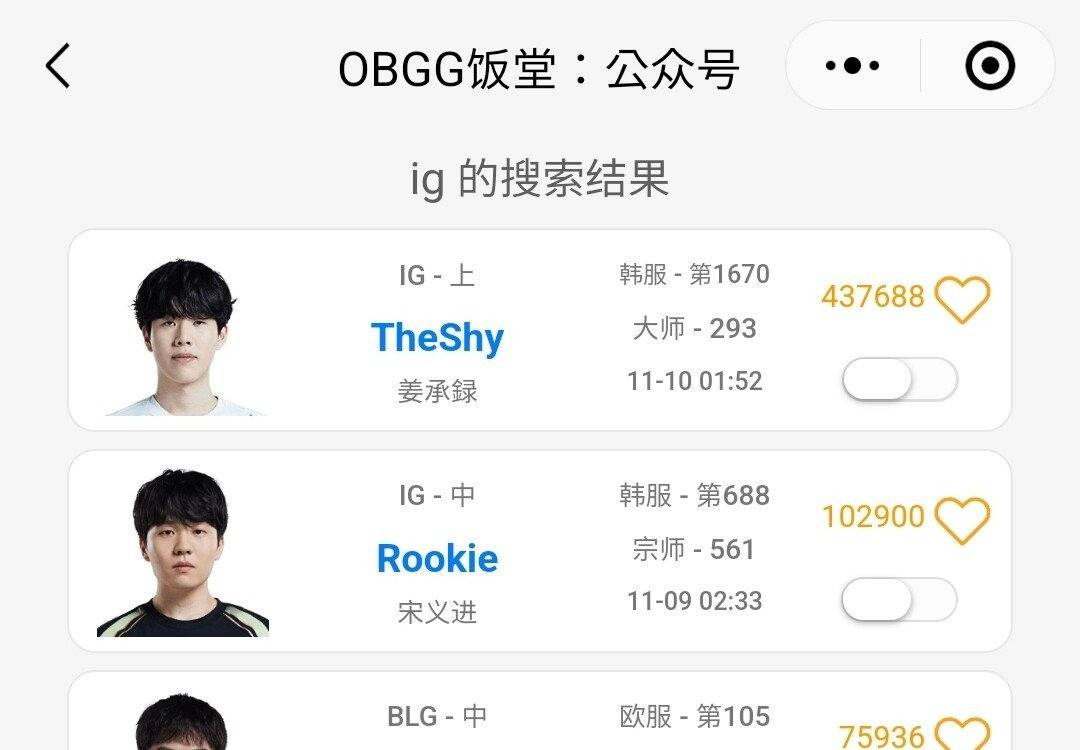Open Rookie's player card
This screenshot has width=1080, height=750.
point(438,557)
